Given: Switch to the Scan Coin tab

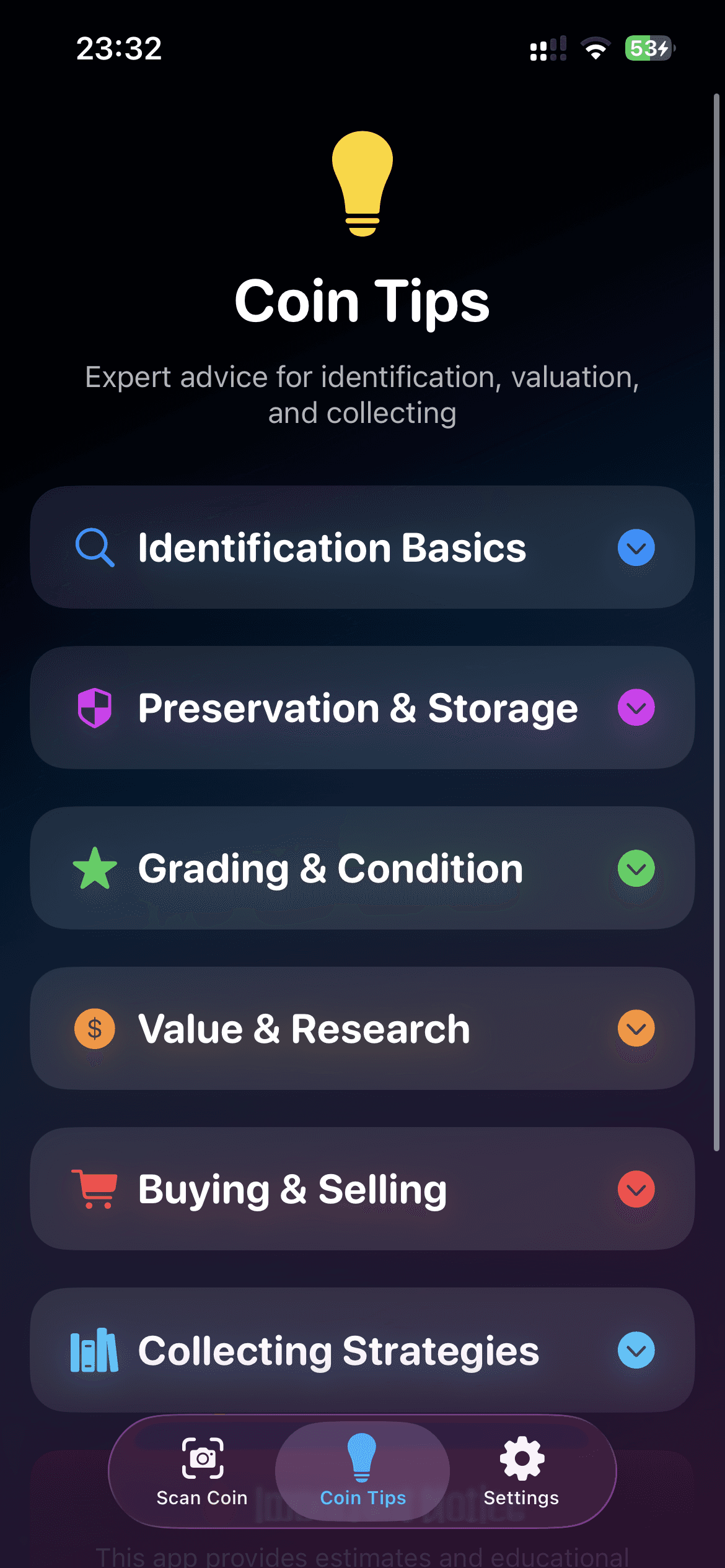Looking at the screenshot, I should pos(202,1471).
